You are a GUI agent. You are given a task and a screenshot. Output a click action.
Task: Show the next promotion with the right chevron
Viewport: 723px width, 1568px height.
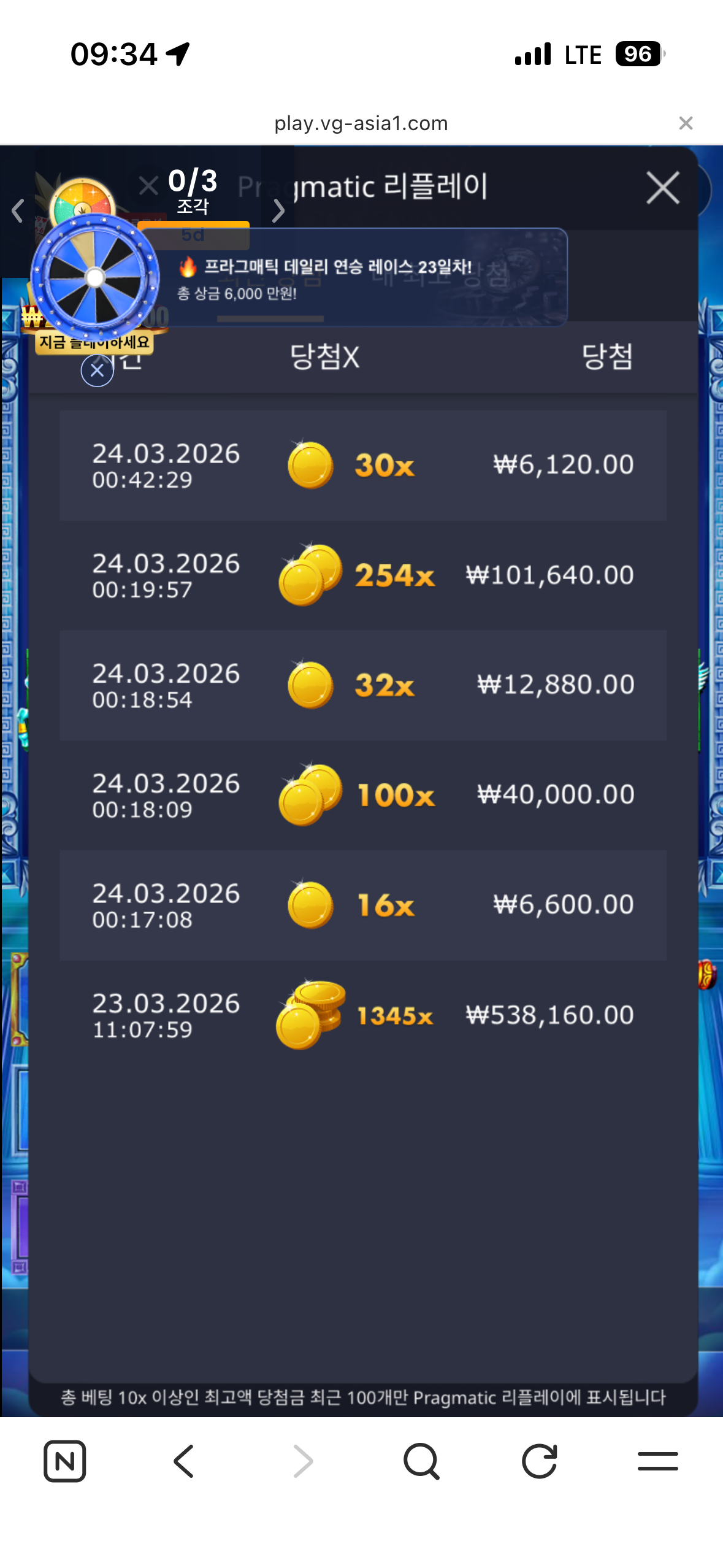coord(279,210)
